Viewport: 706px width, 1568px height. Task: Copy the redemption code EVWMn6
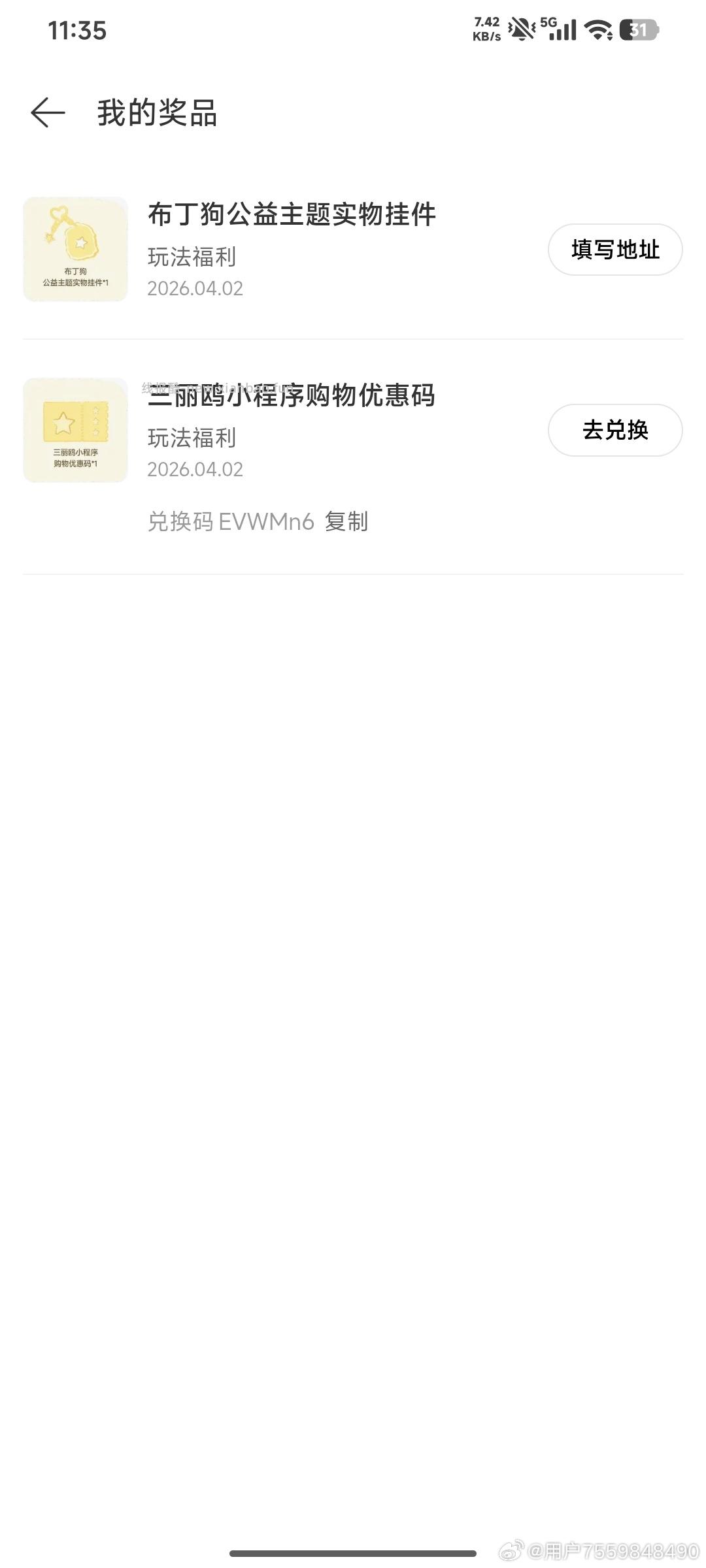348,521
